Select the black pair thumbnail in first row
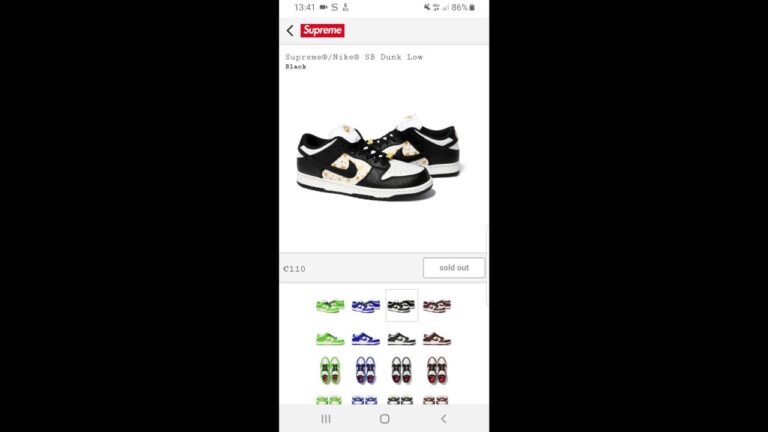 coord(402,306)
